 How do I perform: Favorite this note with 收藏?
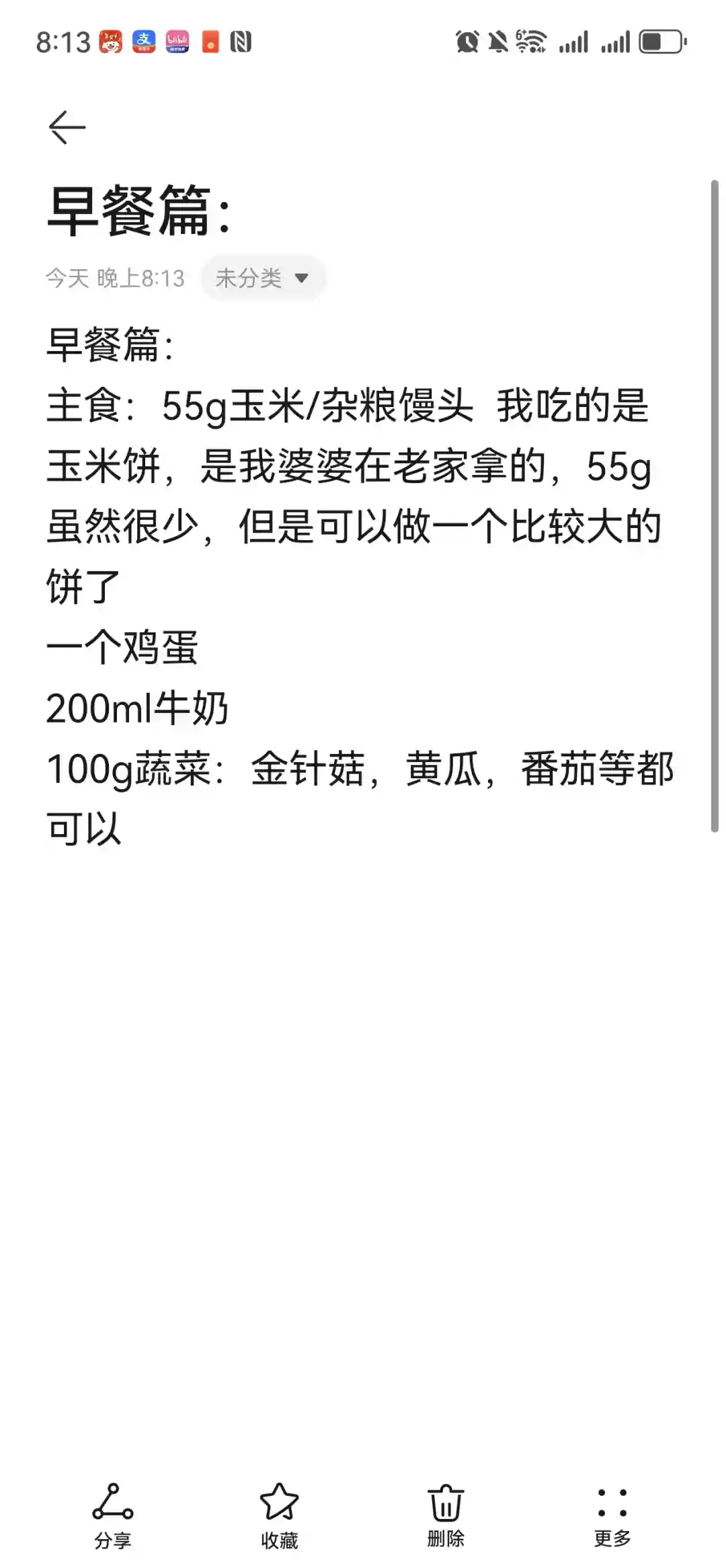point(279,1516)
